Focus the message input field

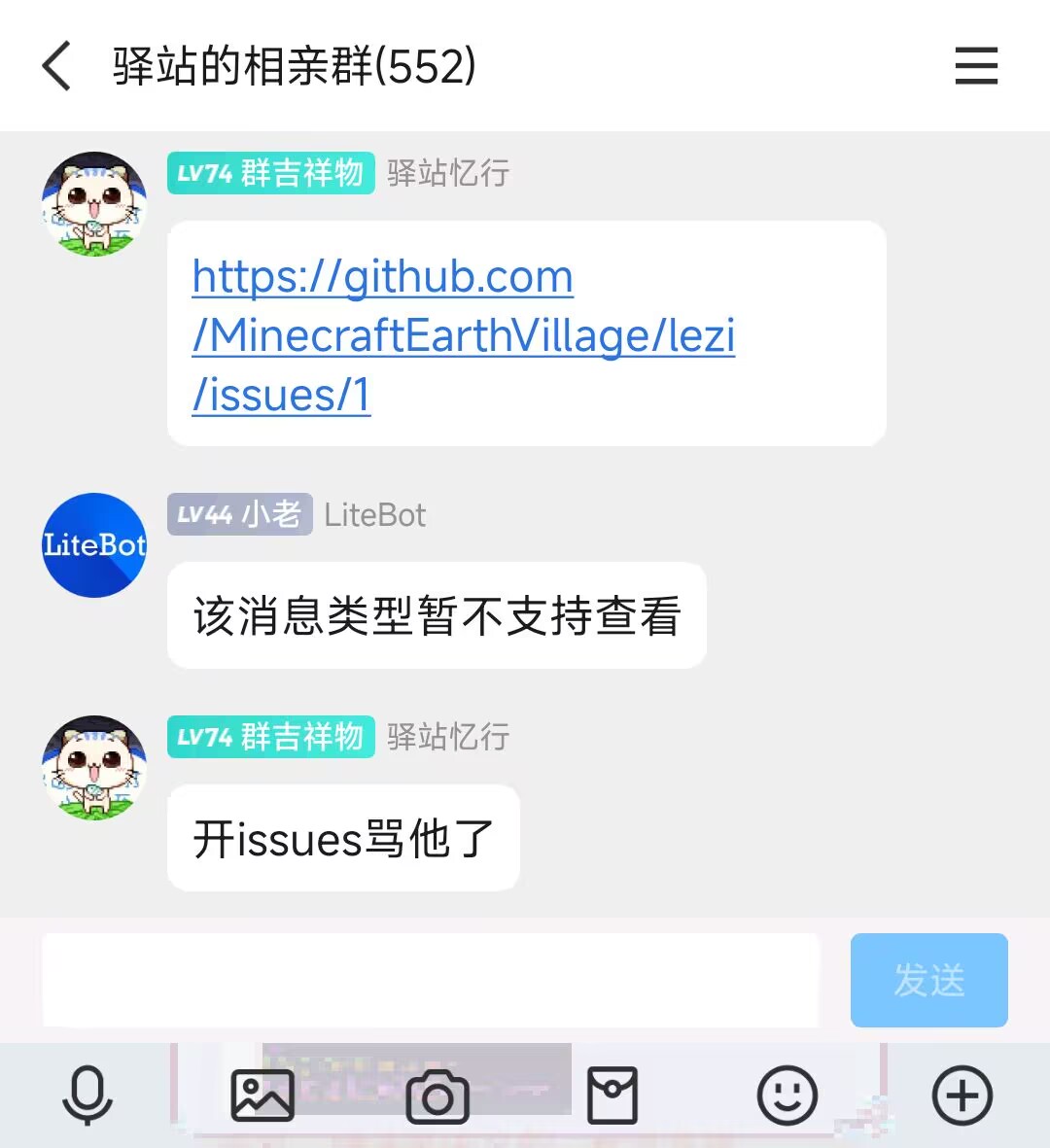(x=431, y=979)
